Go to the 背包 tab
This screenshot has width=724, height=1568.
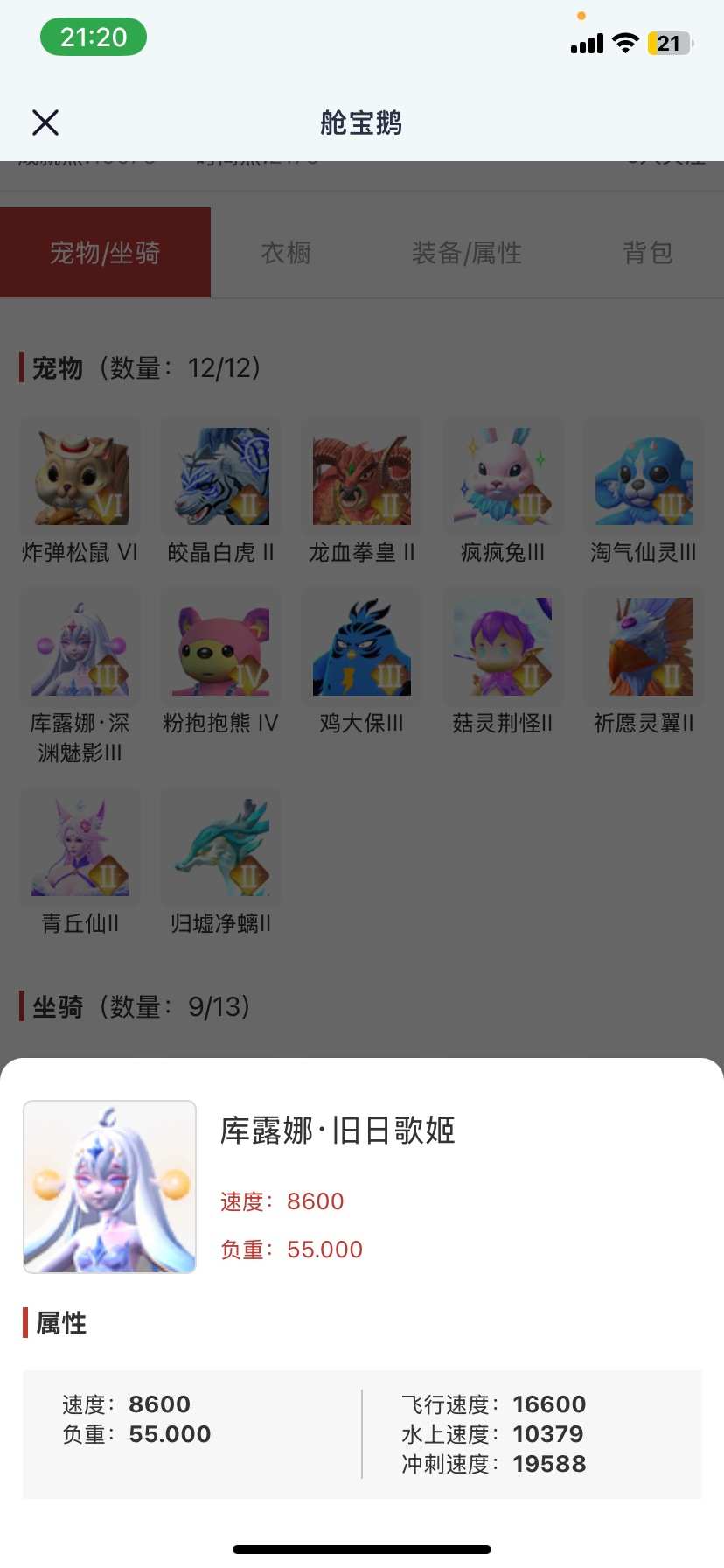tap(648, 253)
